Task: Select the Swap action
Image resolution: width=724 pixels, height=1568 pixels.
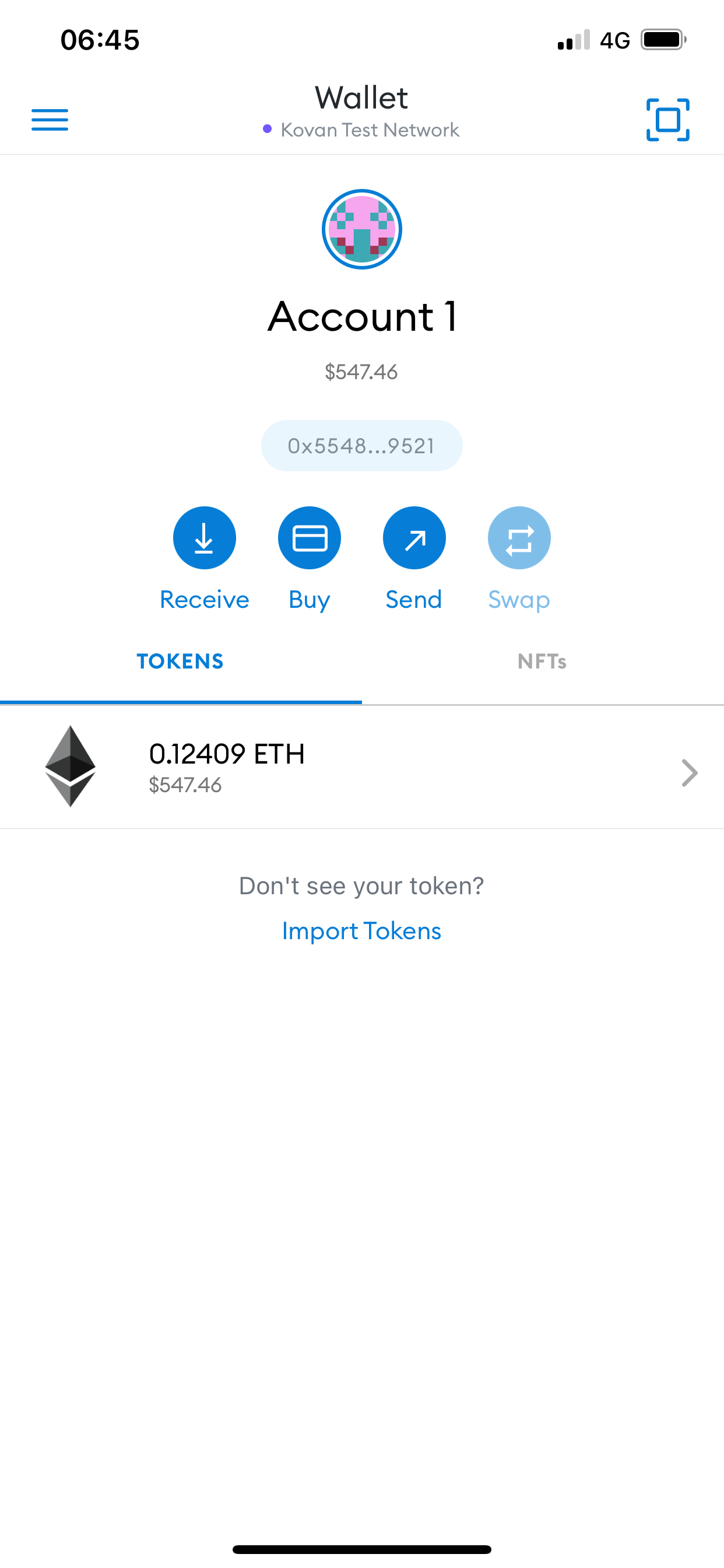Action: click(519, 538)
